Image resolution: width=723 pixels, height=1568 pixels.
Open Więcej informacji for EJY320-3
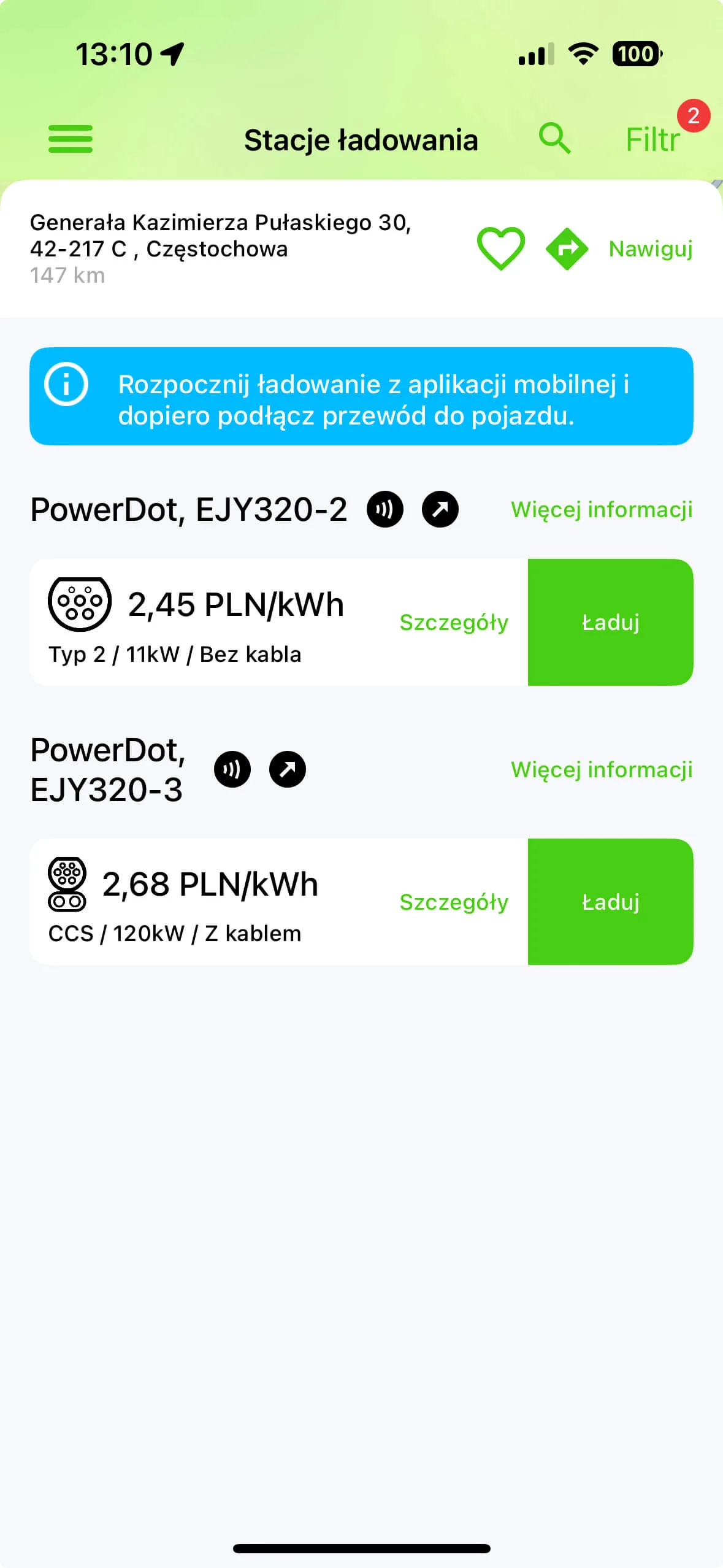[602, 769]
